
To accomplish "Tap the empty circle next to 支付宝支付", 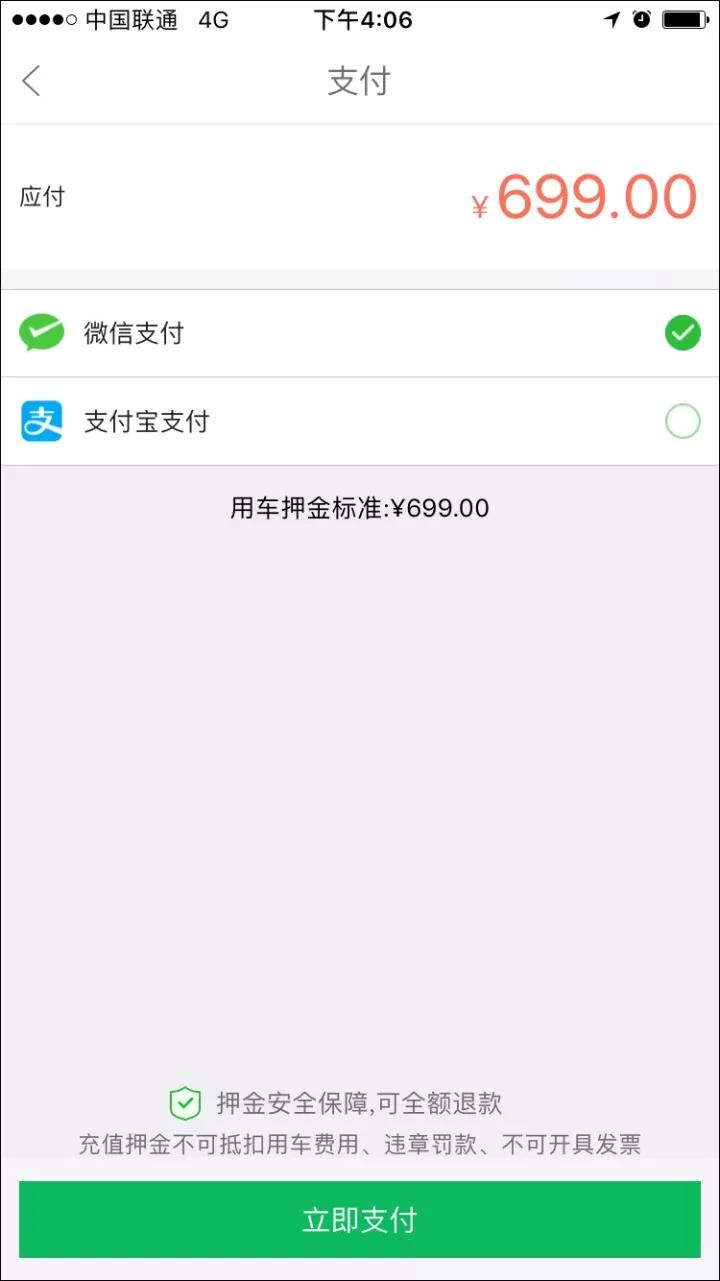I will 683,421.
